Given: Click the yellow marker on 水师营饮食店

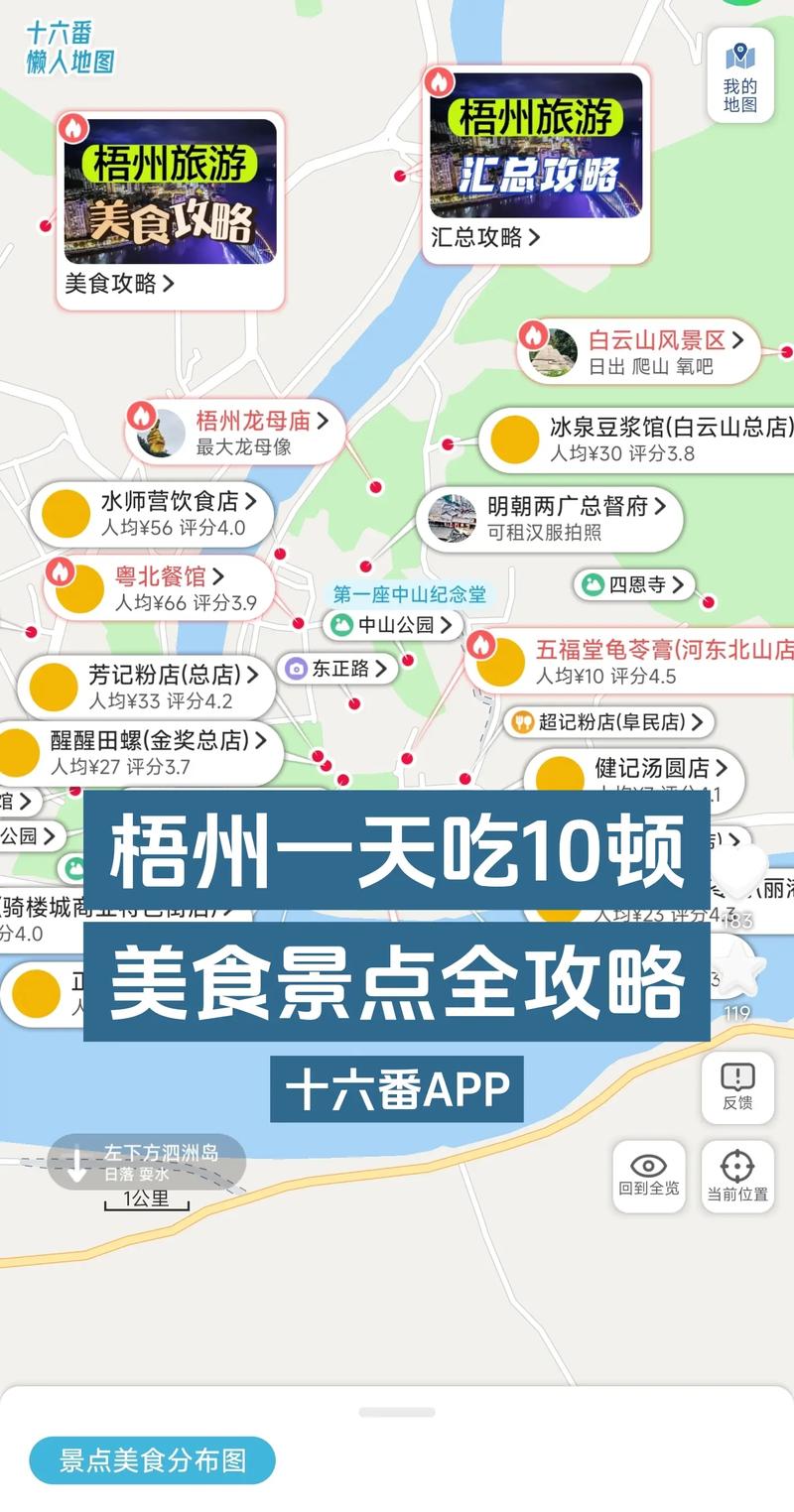Looking at the screenshot, I should coord(63,514).
